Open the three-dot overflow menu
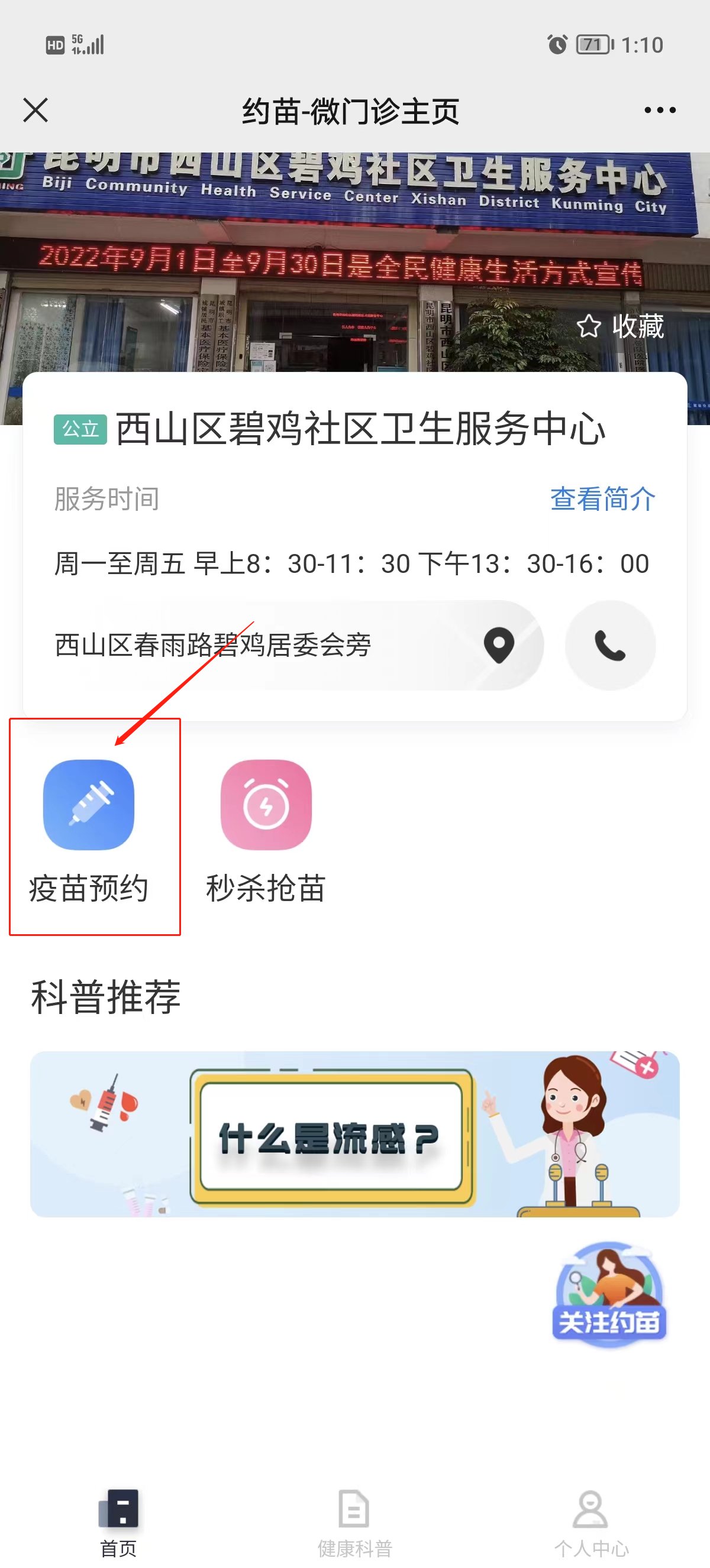This screenshot has width=710, height=1568. coord(660,110)
